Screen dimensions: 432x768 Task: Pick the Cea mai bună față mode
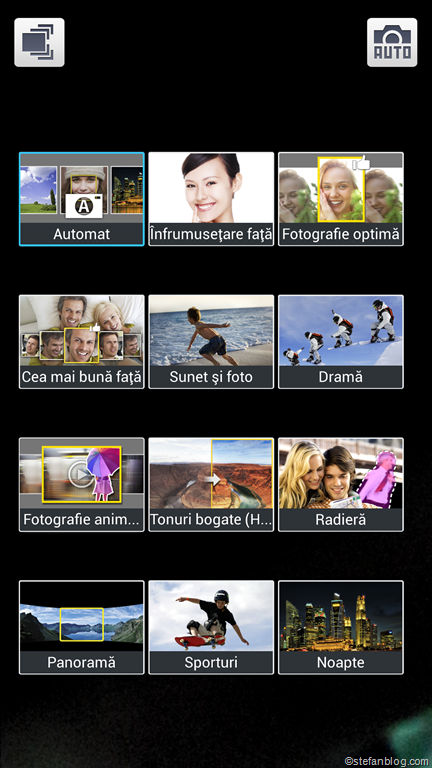[x=82, y=342]
